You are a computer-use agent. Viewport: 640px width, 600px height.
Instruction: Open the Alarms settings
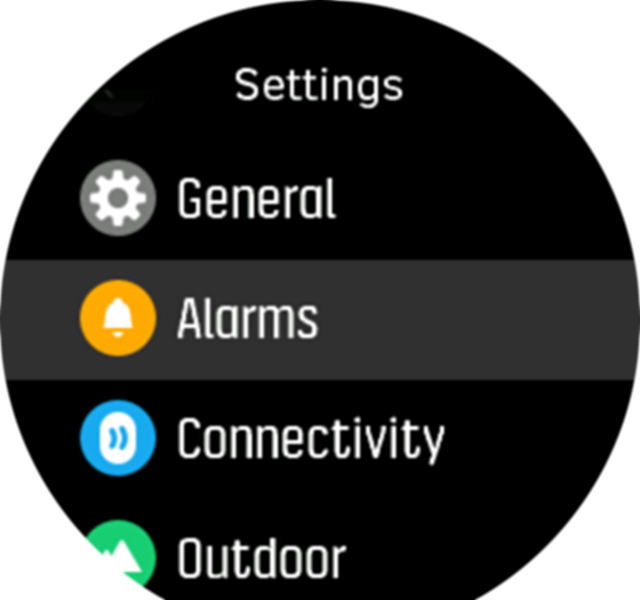247,319
